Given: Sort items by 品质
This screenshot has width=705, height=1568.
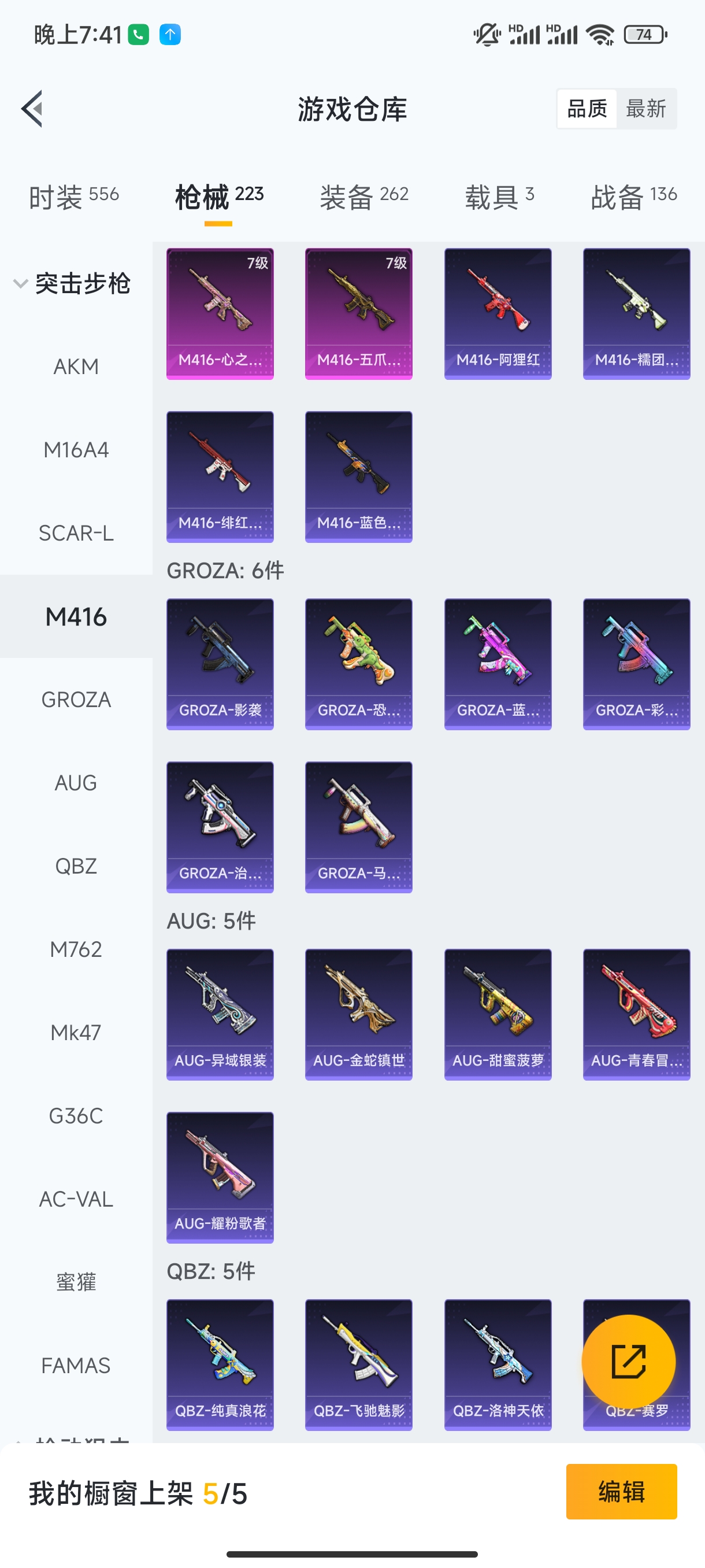Looking at the screenshot, I should click(587, 109).
